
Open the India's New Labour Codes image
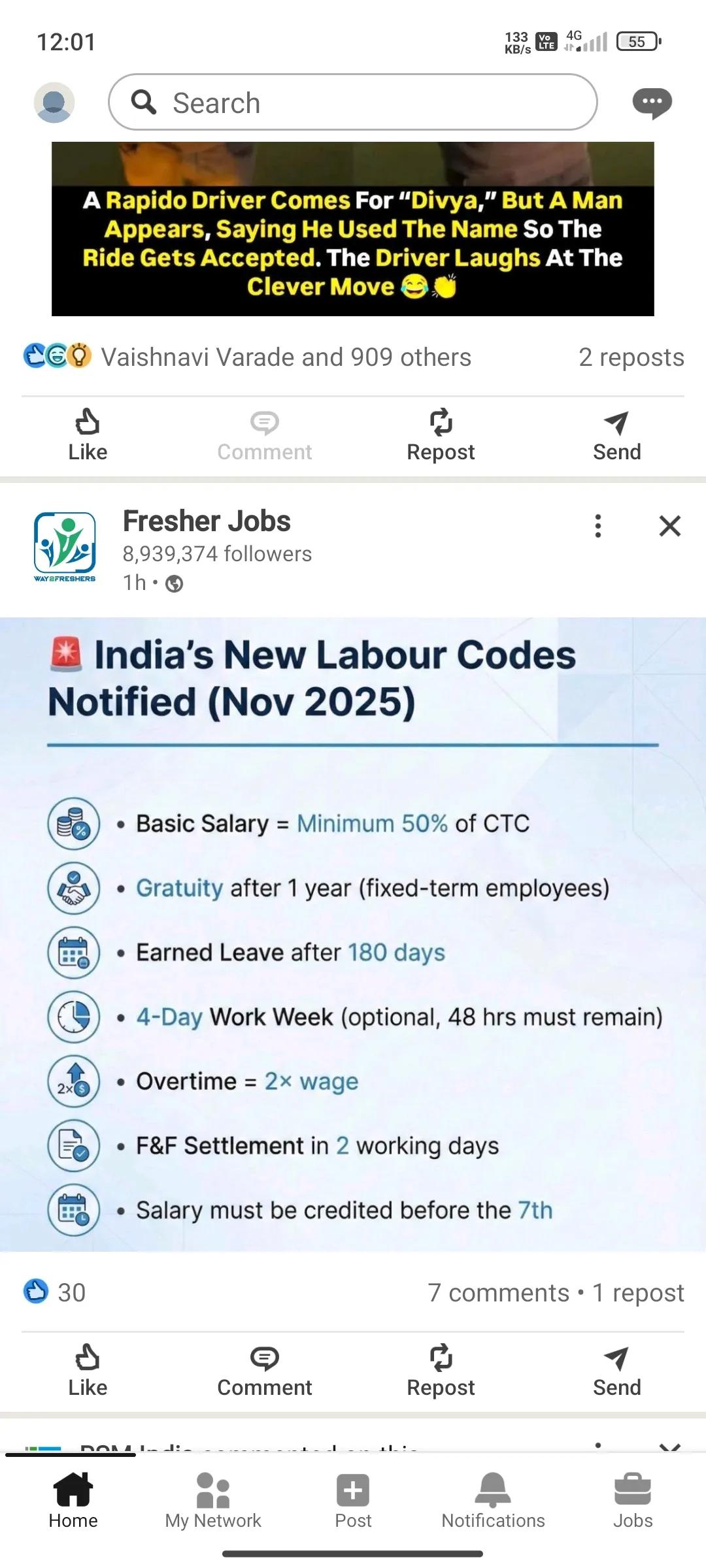tap(353, 934)
